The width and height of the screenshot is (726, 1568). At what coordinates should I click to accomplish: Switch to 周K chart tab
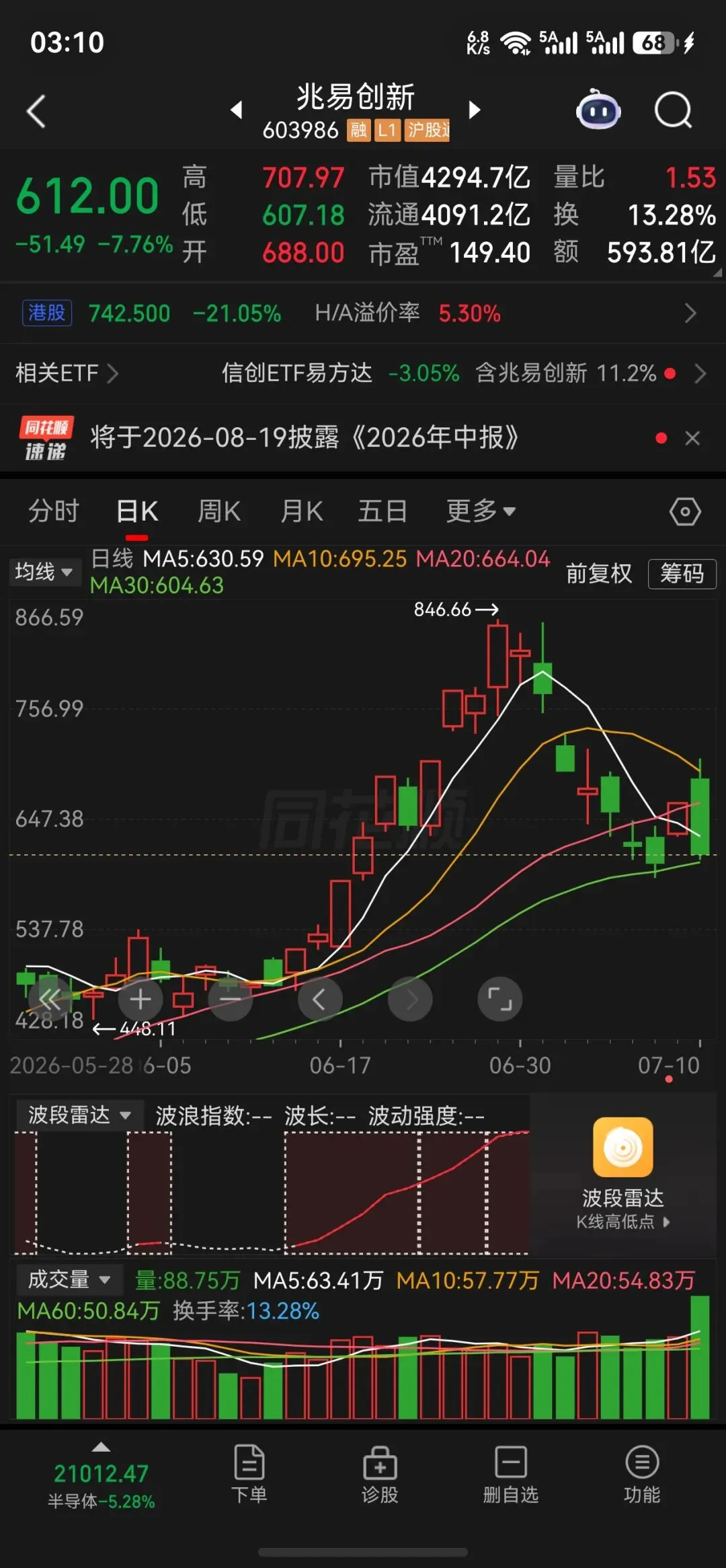(x=219, y=511)
